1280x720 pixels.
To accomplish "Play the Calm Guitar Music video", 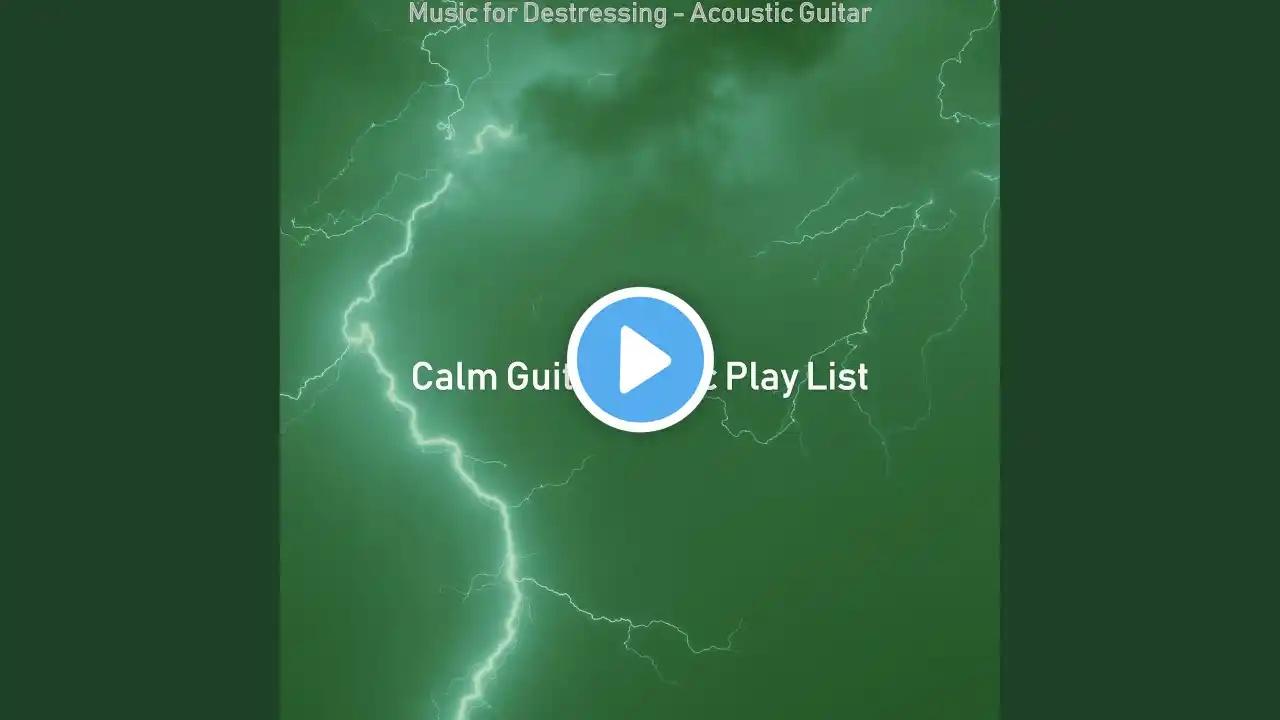I will (x=640, y=360).
